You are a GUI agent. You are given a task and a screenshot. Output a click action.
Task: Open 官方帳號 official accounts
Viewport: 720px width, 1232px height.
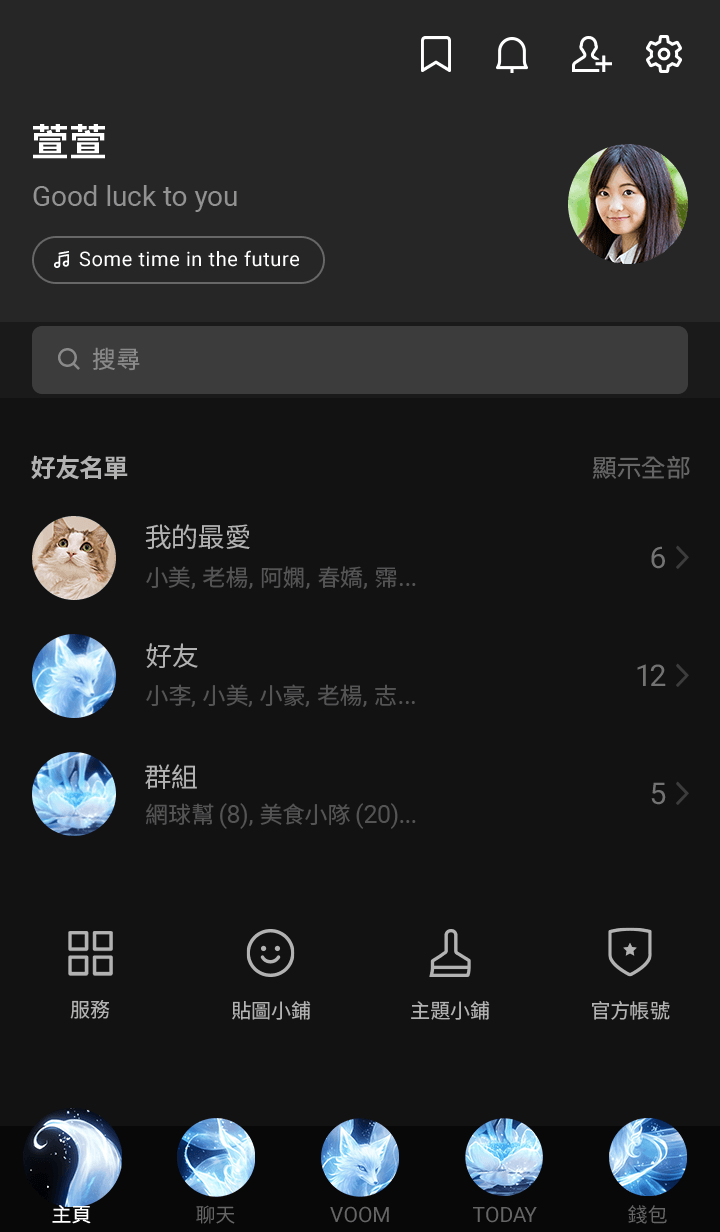click(630, 973)
